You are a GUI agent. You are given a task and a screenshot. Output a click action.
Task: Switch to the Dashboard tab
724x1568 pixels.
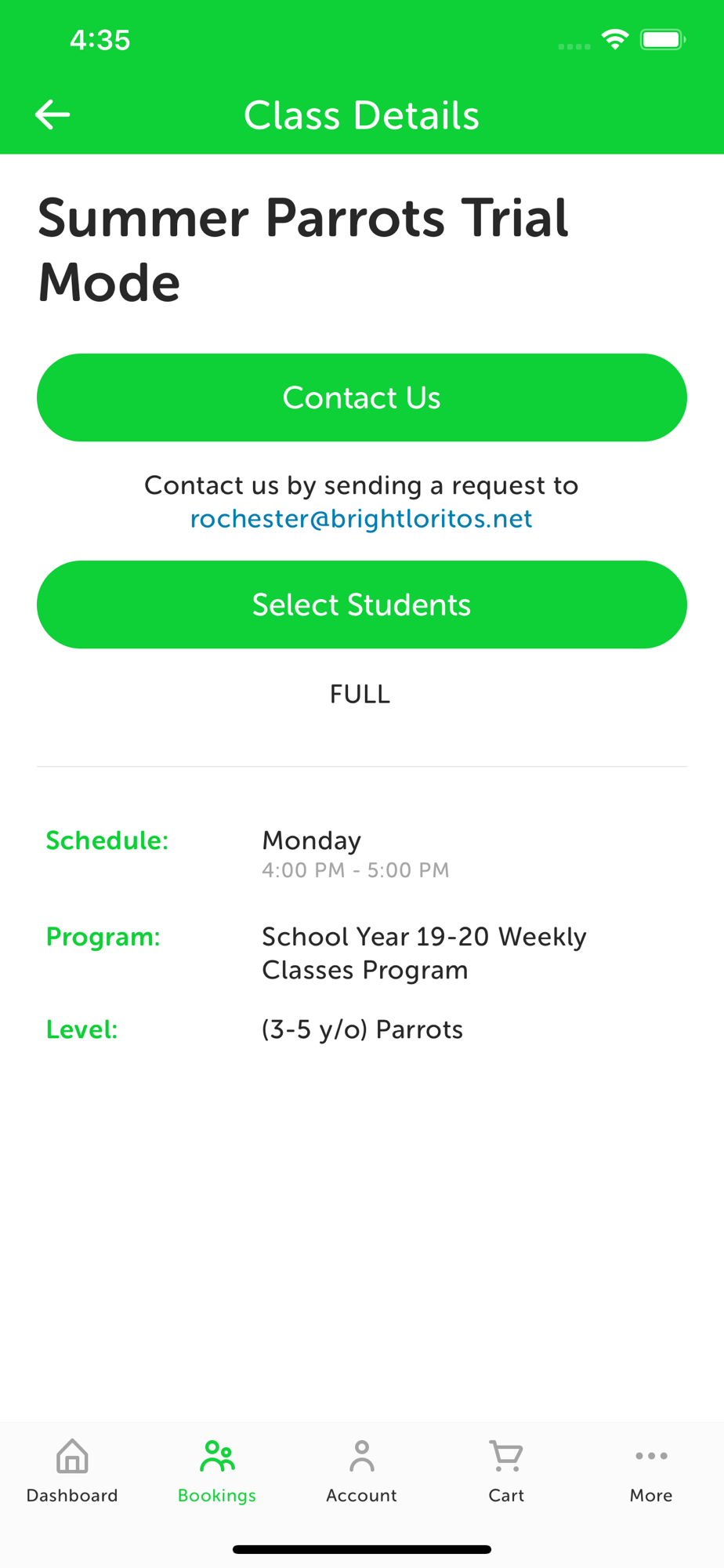72,1472
